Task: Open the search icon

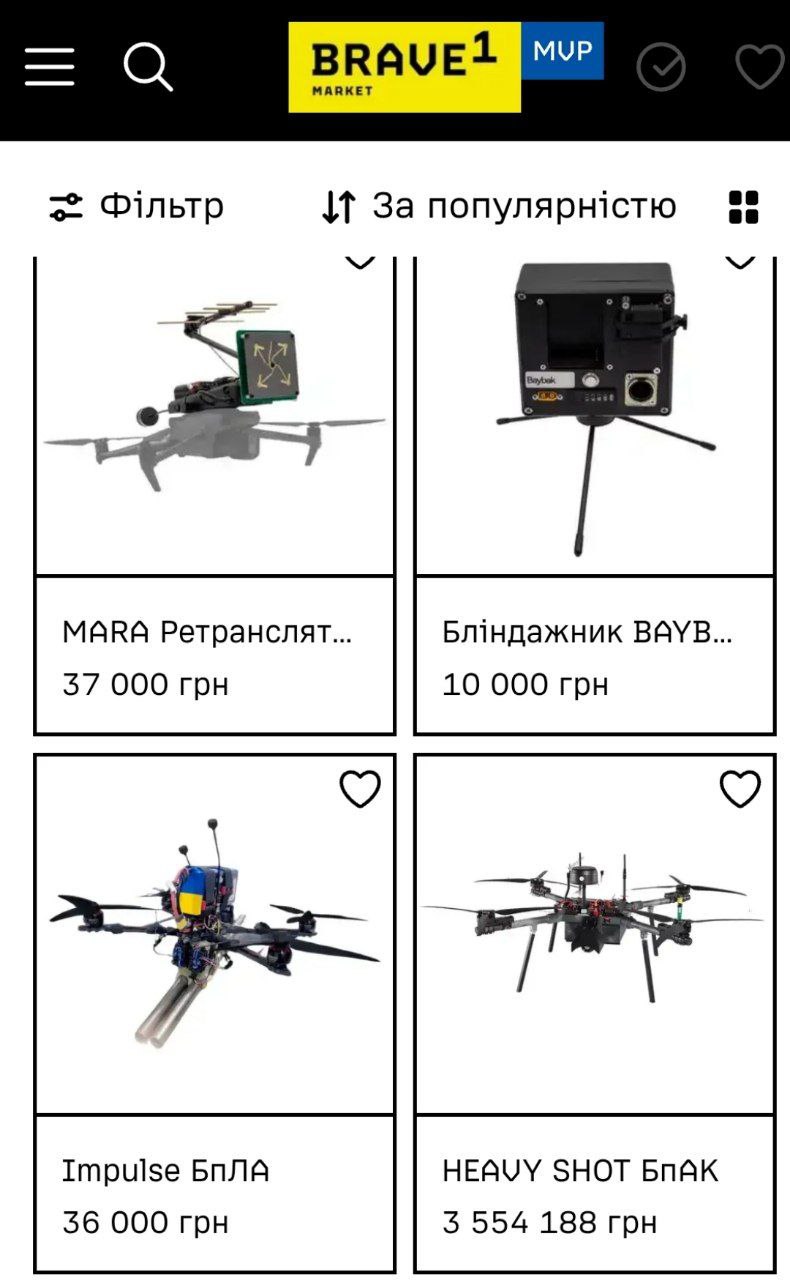Action: 148,67
